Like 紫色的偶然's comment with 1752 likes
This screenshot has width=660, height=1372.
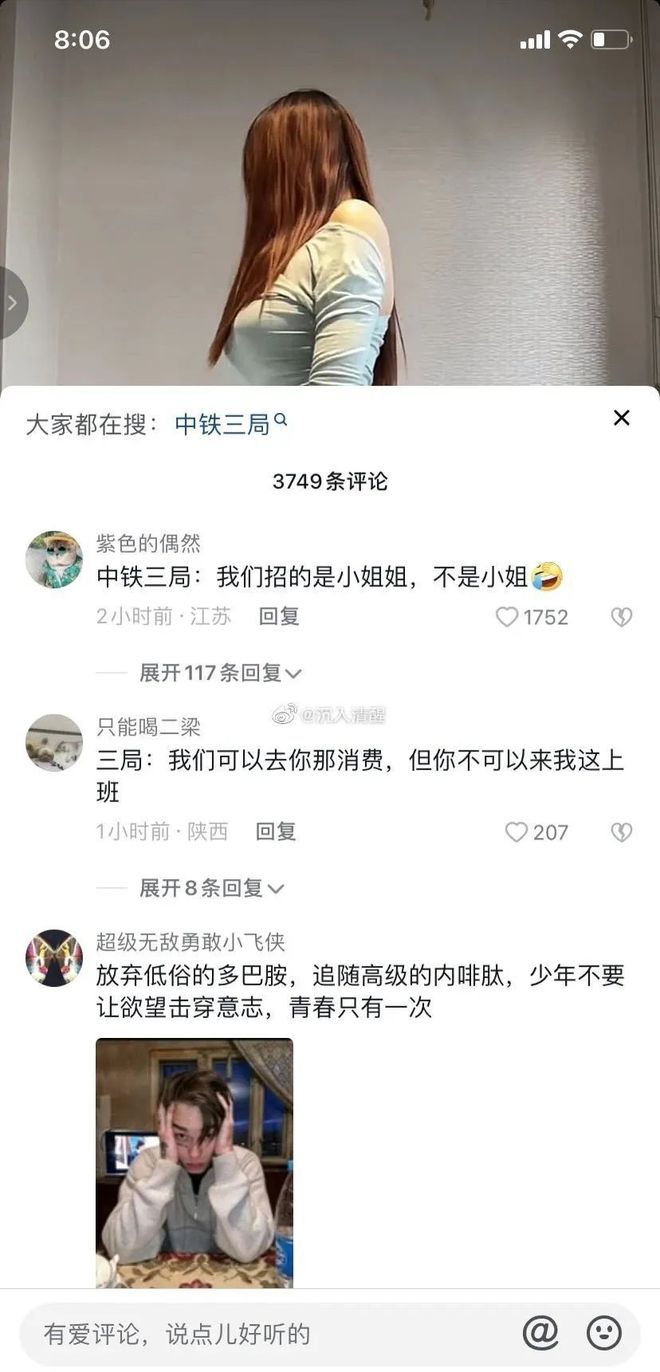(508, 617)
